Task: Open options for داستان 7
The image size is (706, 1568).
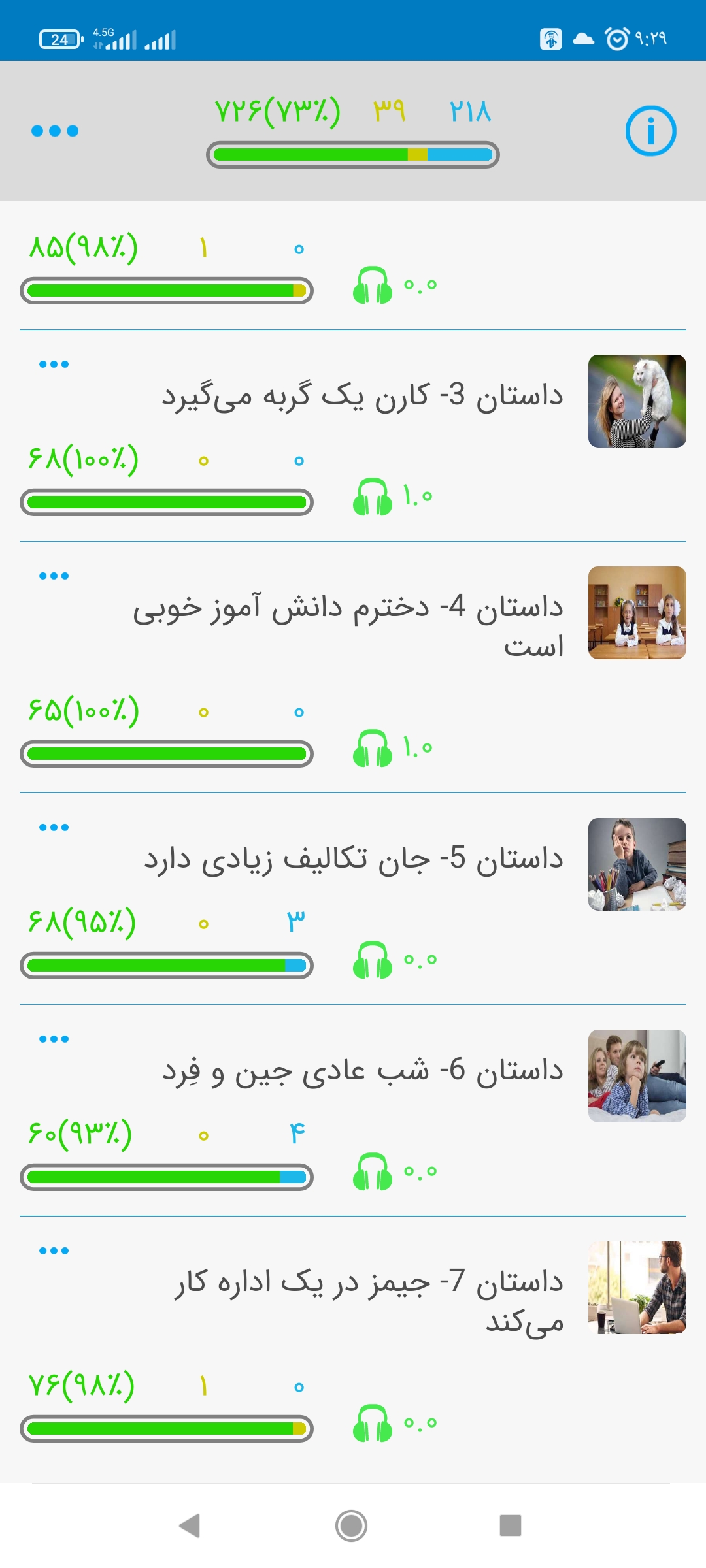Action: 54,1251
